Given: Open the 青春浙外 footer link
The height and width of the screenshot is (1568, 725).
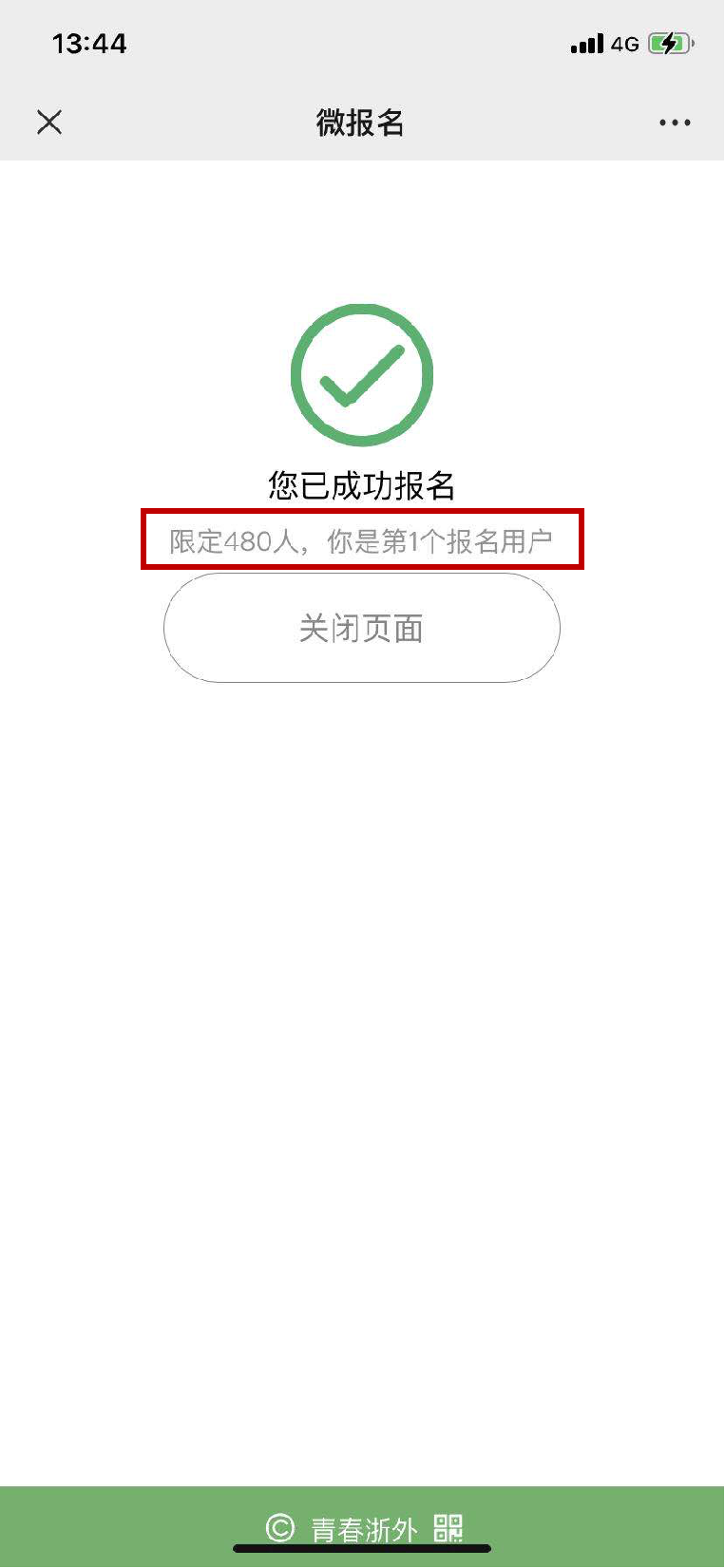Looking at the screenshot, I should [364, 1528].
